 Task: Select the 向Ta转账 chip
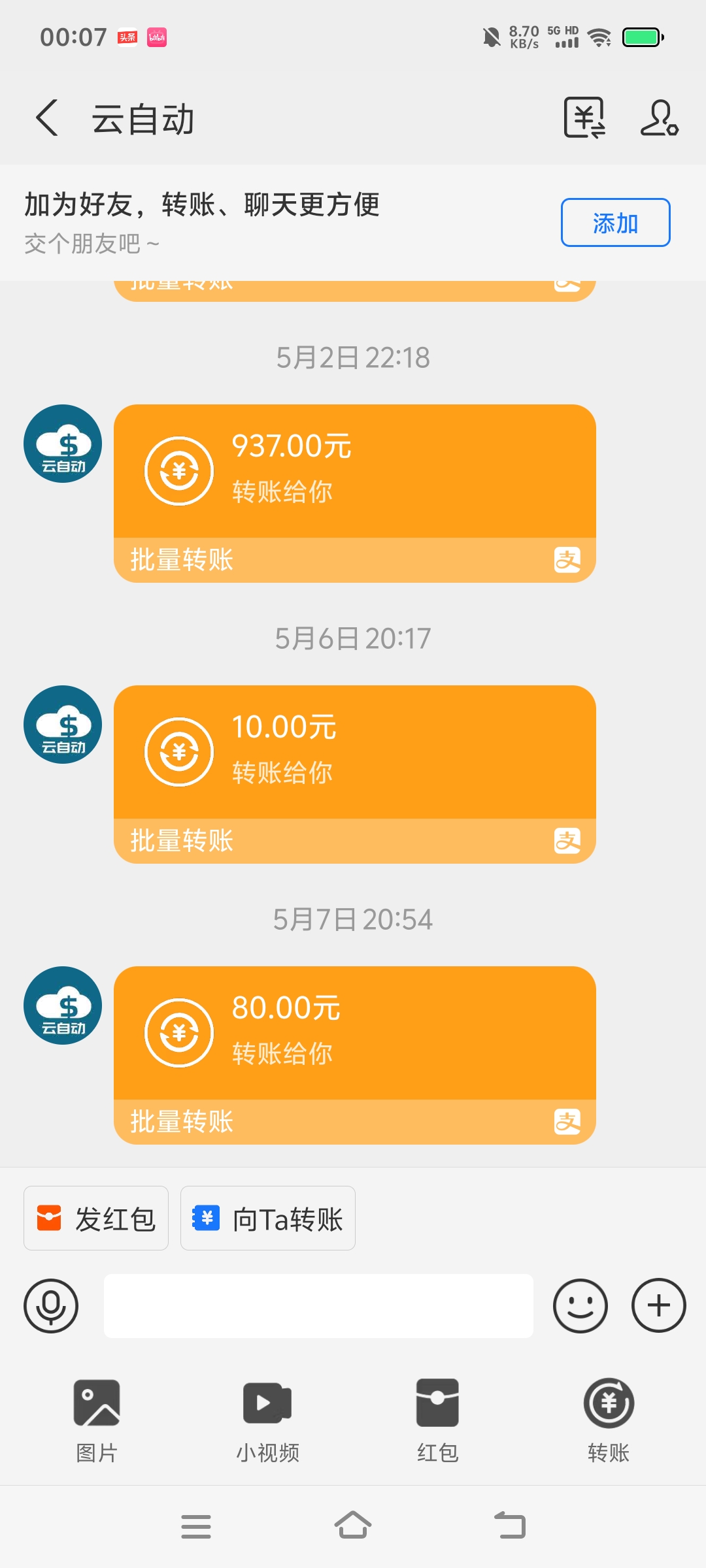click(x=268, y=1218)
